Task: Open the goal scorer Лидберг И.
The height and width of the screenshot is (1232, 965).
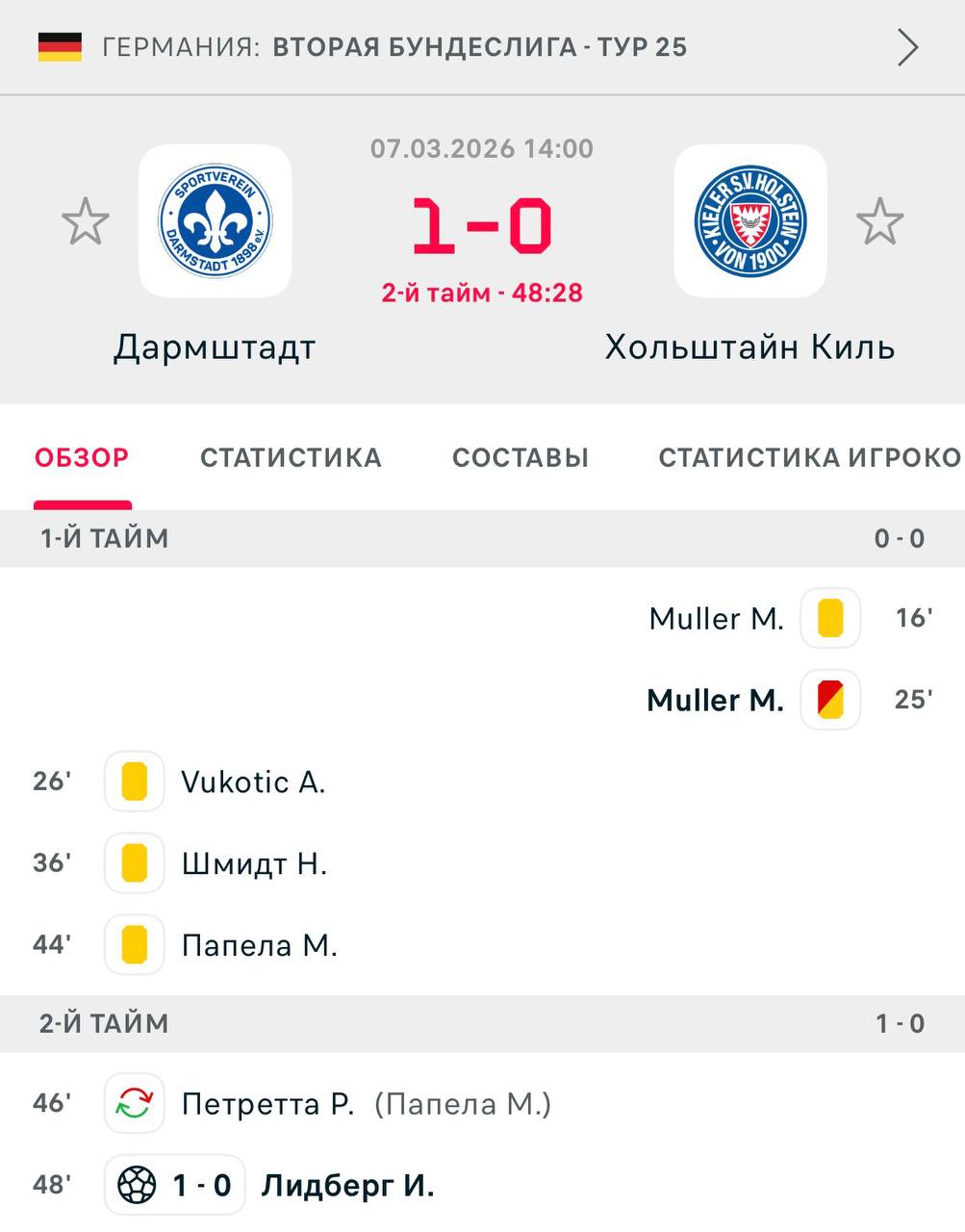Action: tap(347, 1186)
